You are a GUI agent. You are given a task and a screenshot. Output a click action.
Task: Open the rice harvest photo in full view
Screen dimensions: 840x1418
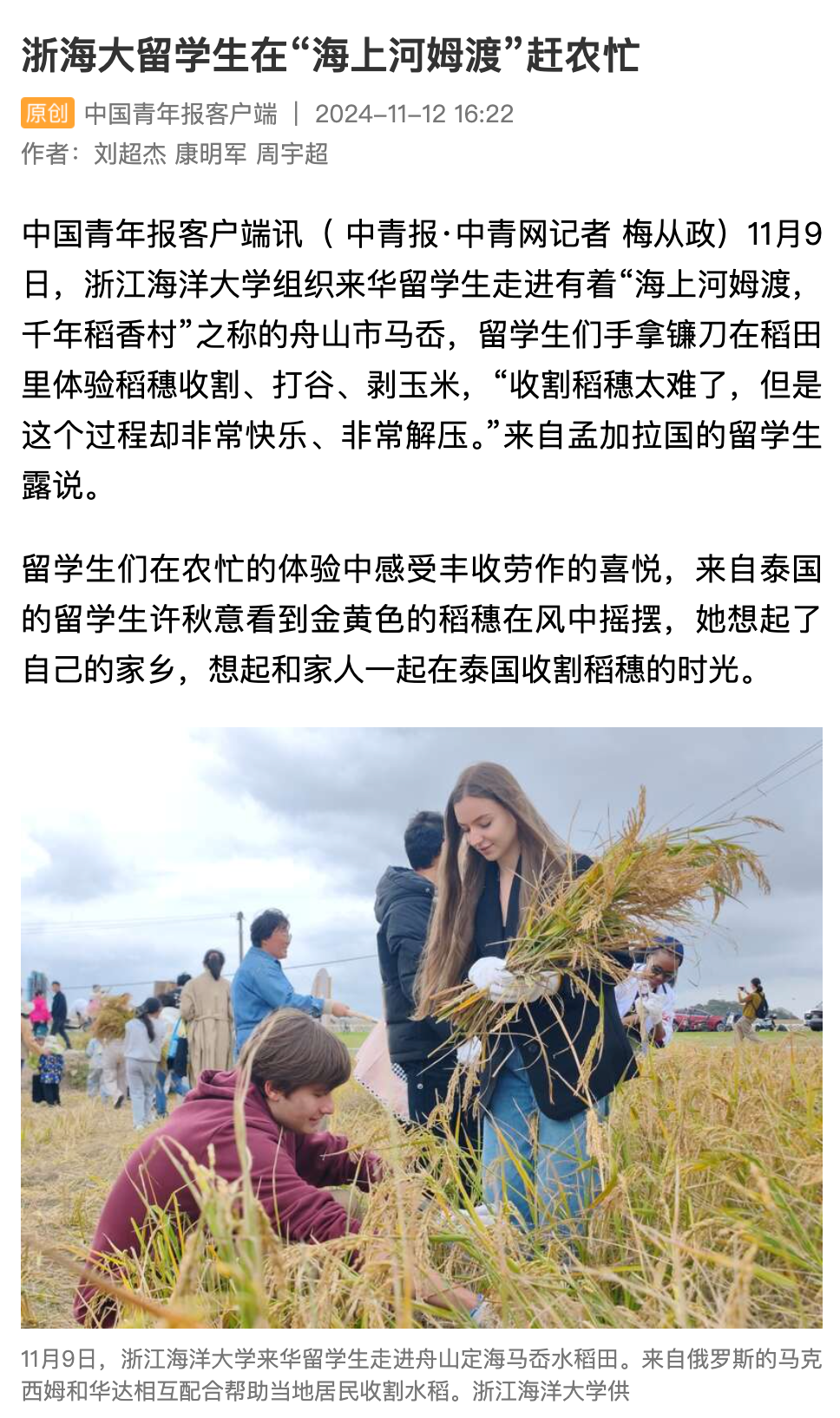[421, 1027]
